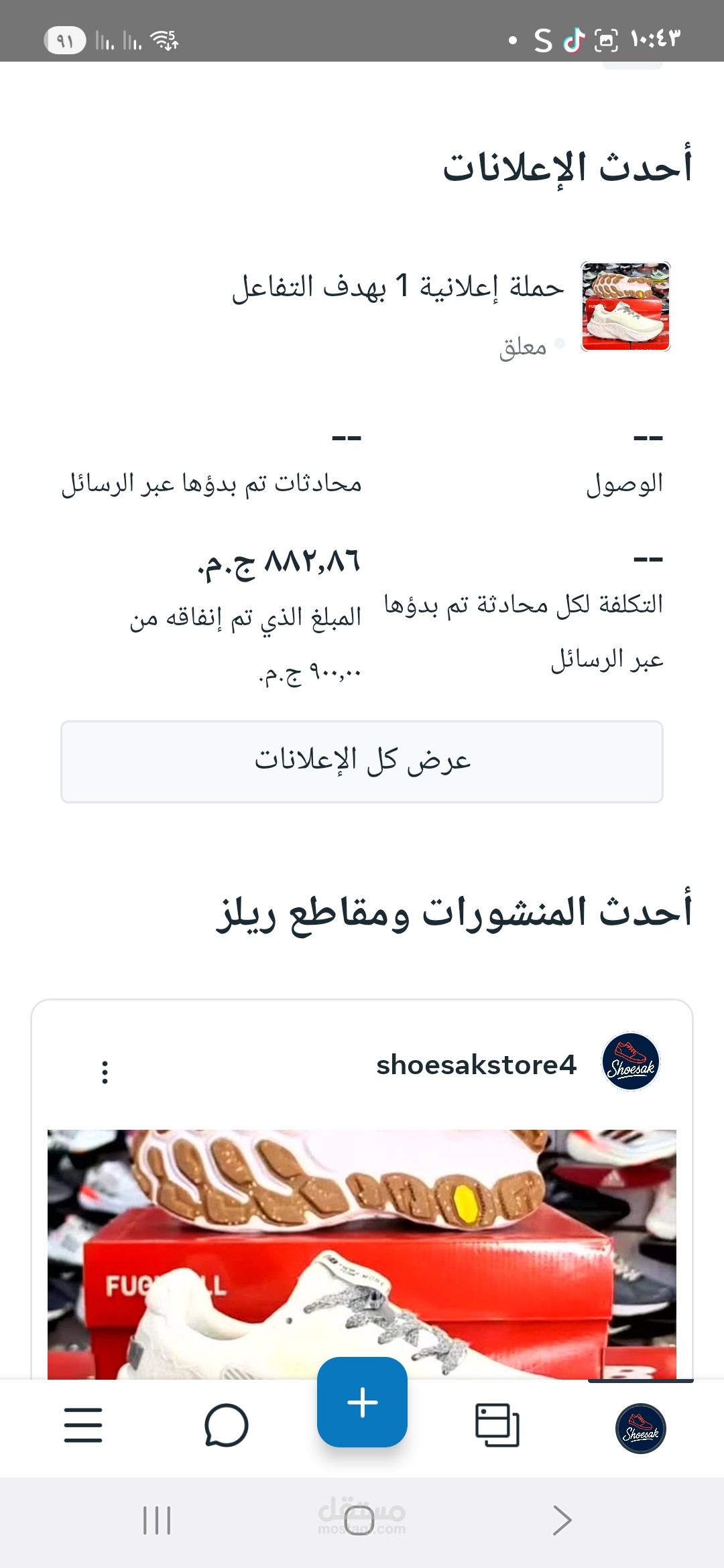Tap the 'عرض كل الإعلانات' button
This screenshot has height=1568, width=724.
click(x=362, y=761)
